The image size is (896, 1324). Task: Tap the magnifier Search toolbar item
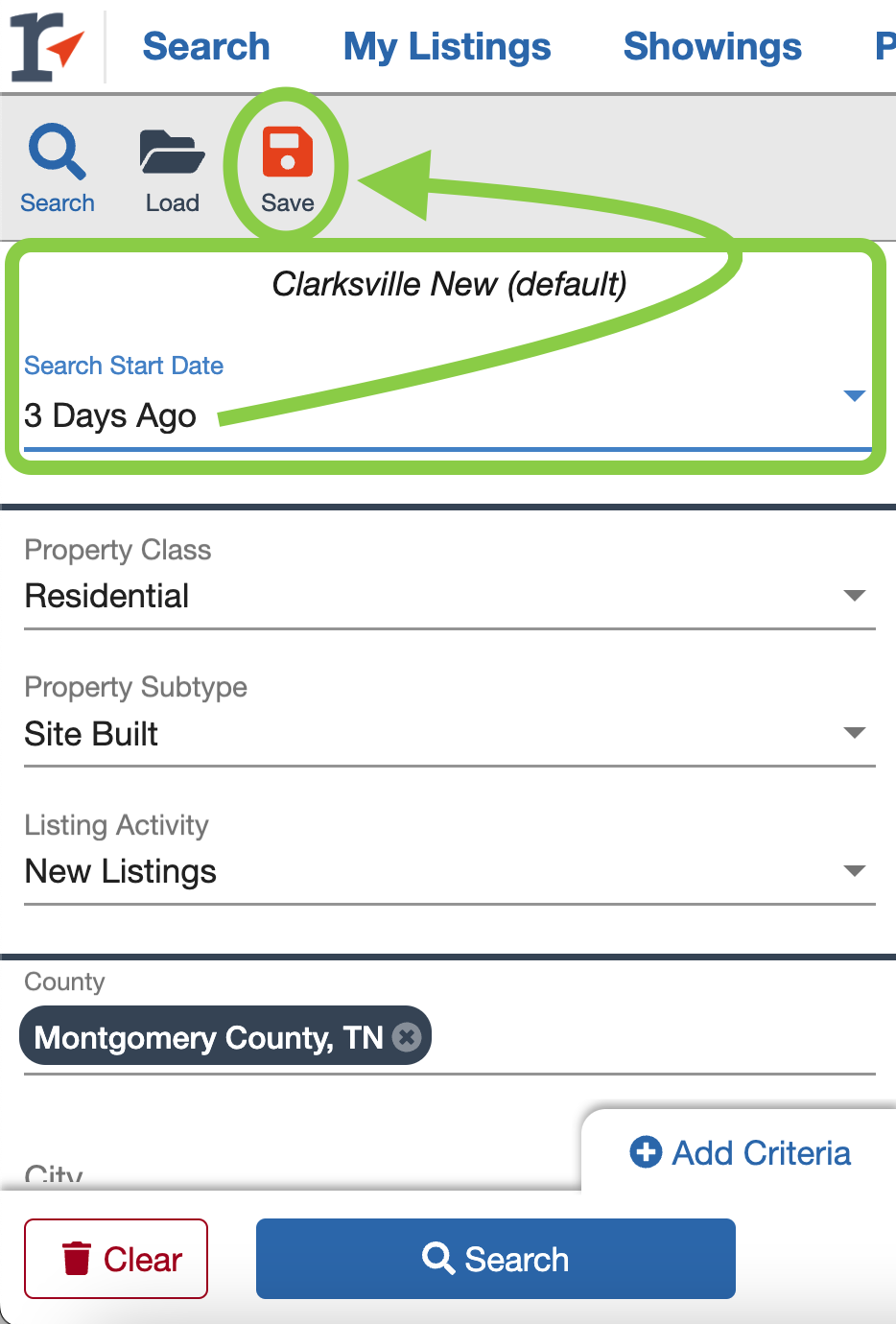[58, 169]
